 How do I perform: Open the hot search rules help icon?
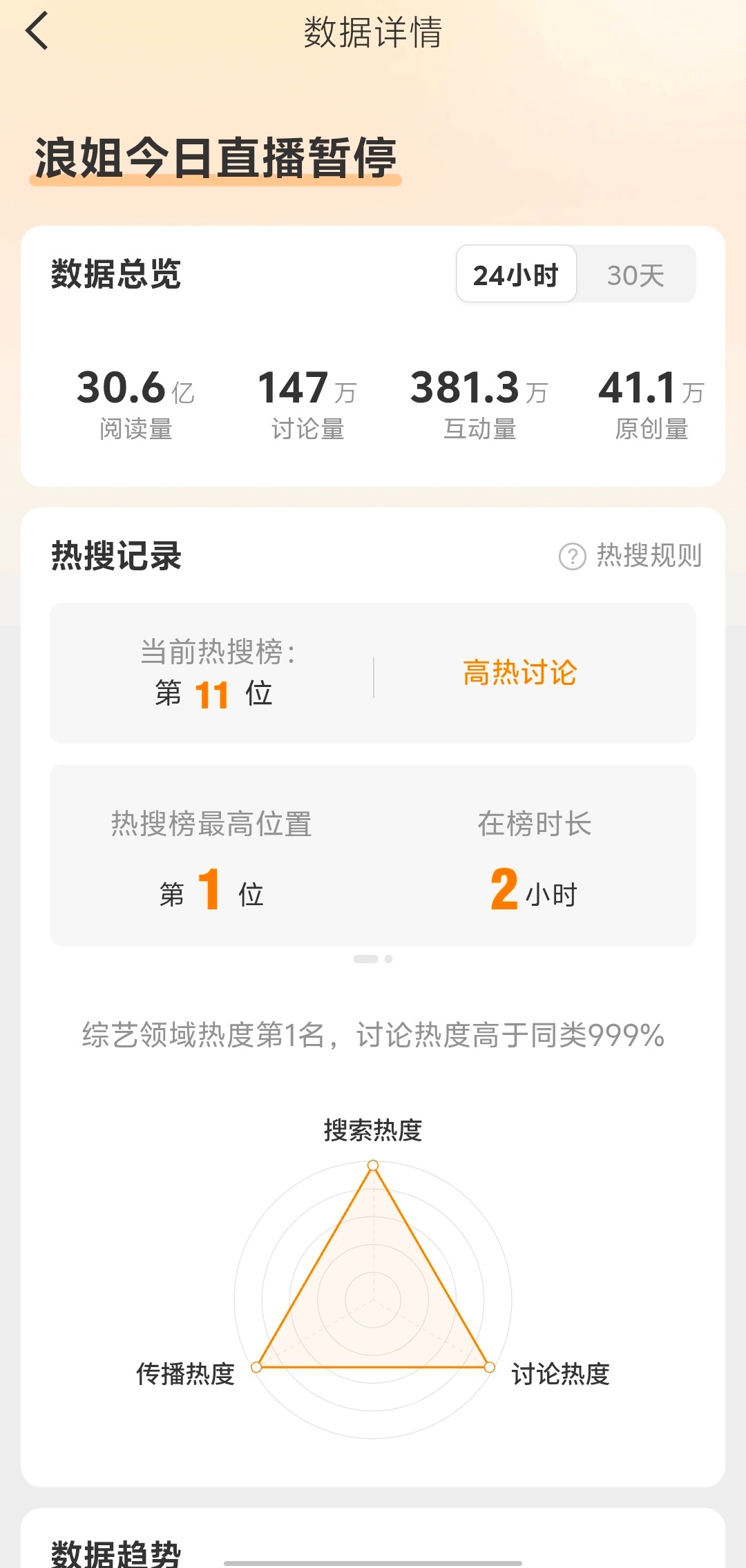coord(571,556)
